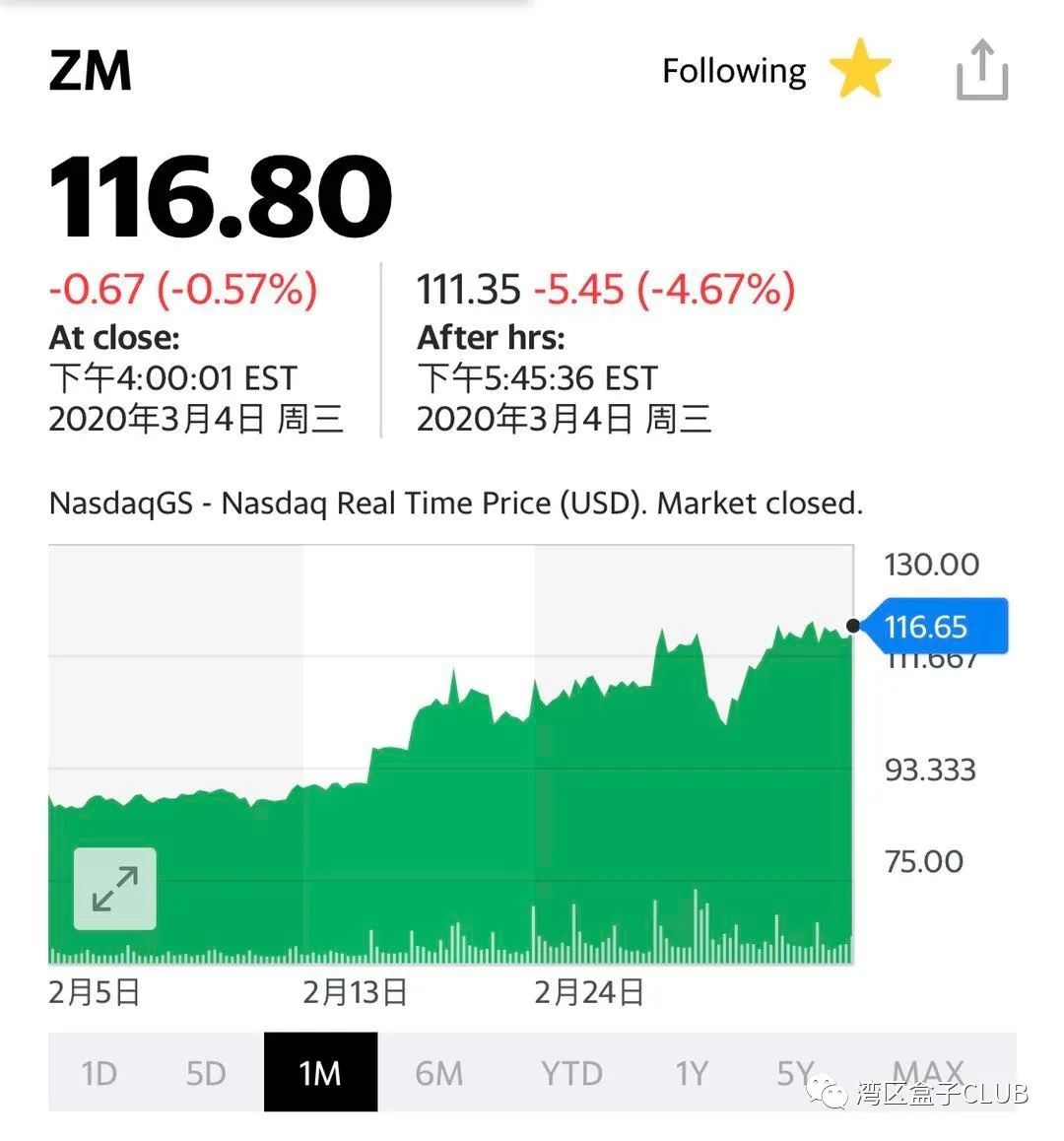Screen dimensions: 1064x1141
Task: Display the MAX chart range
Action: tap(928, 1071)
